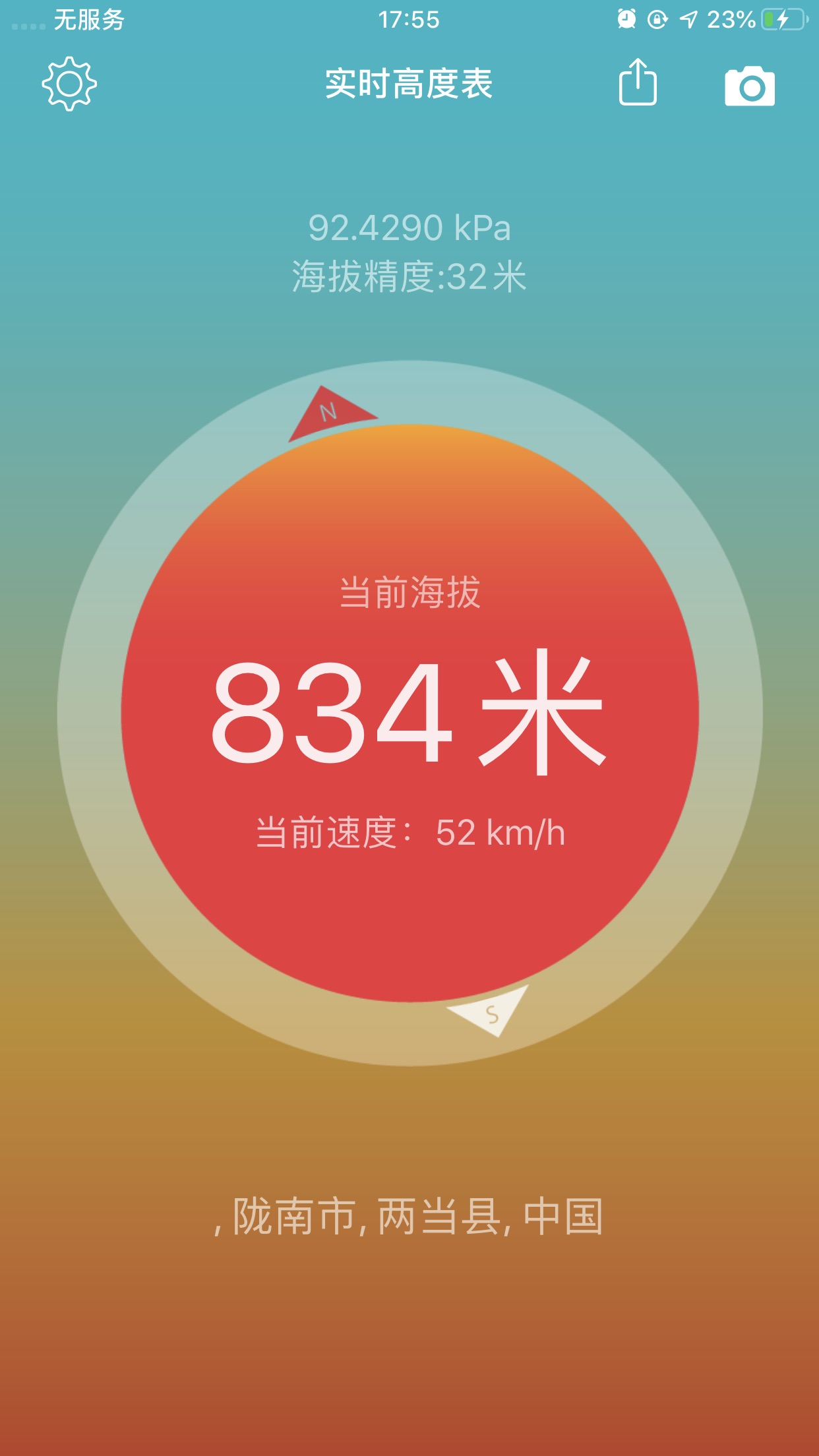Open the camera
This screenshot has width=819, height=1456.
pyautogui.click(x=749, y=86)
